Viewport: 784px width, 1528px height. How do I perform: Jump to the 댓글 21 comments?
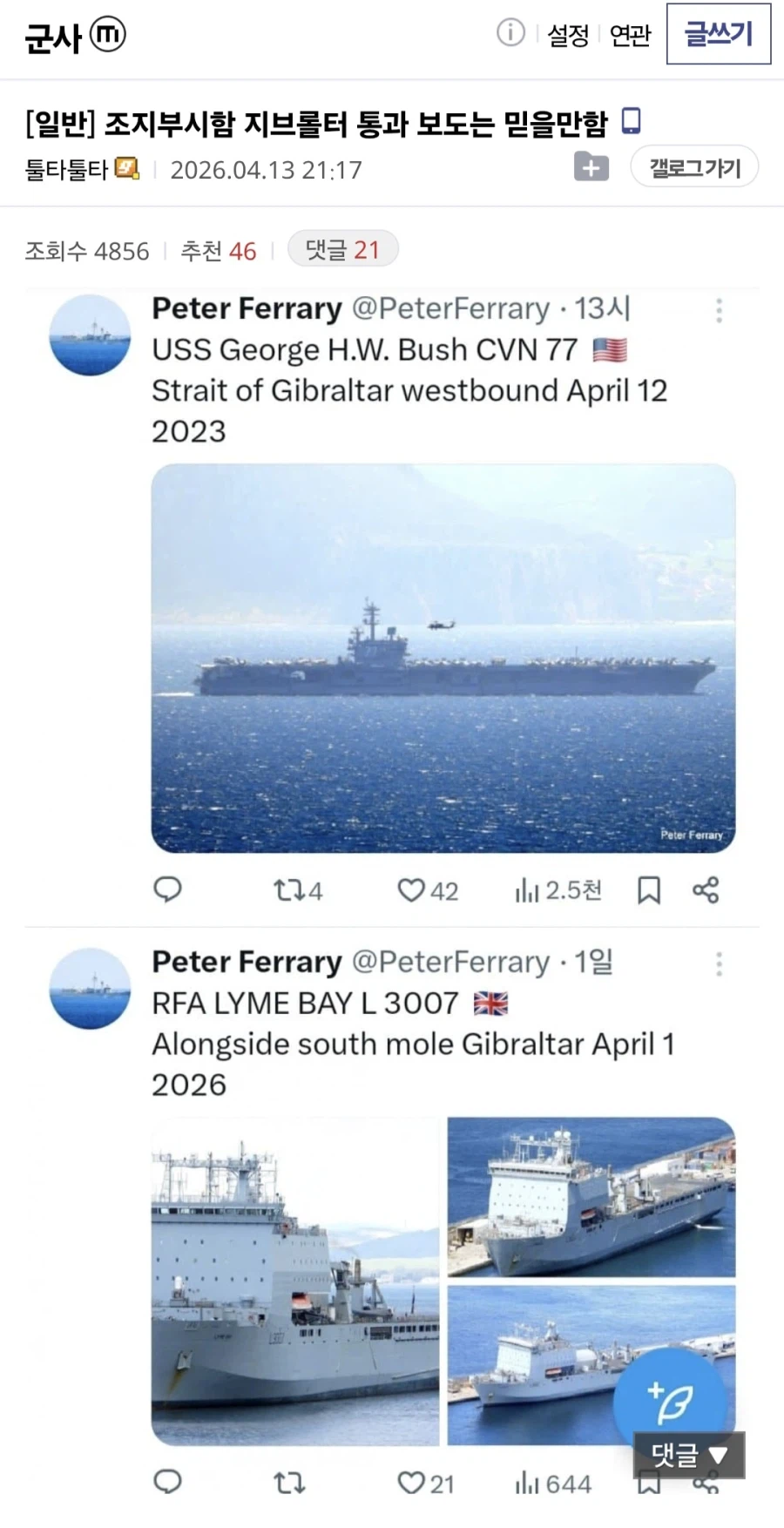tap(342, 250)
